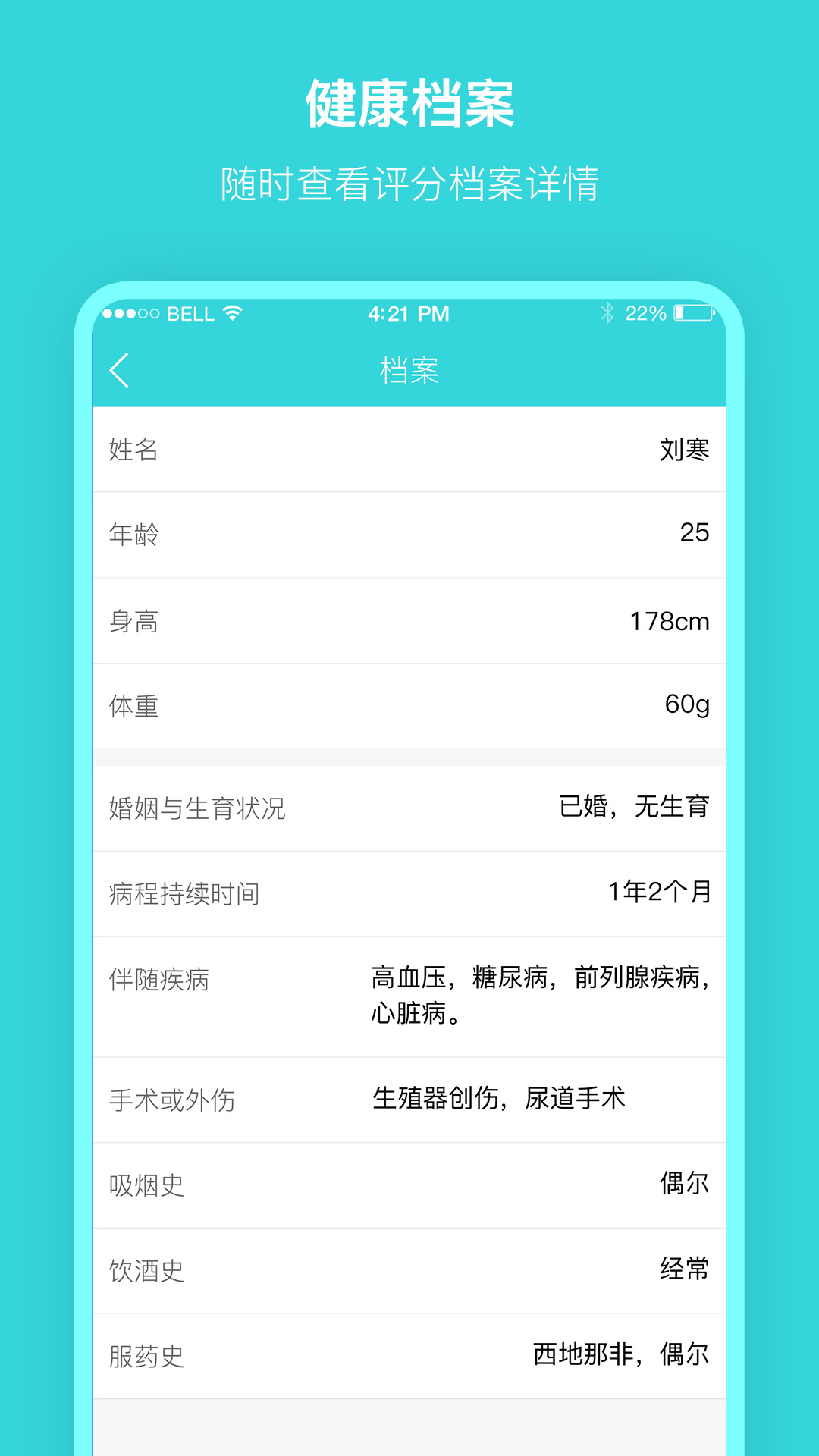Select the 吸烟史 row marked 偶尔

coord(409,1184)
